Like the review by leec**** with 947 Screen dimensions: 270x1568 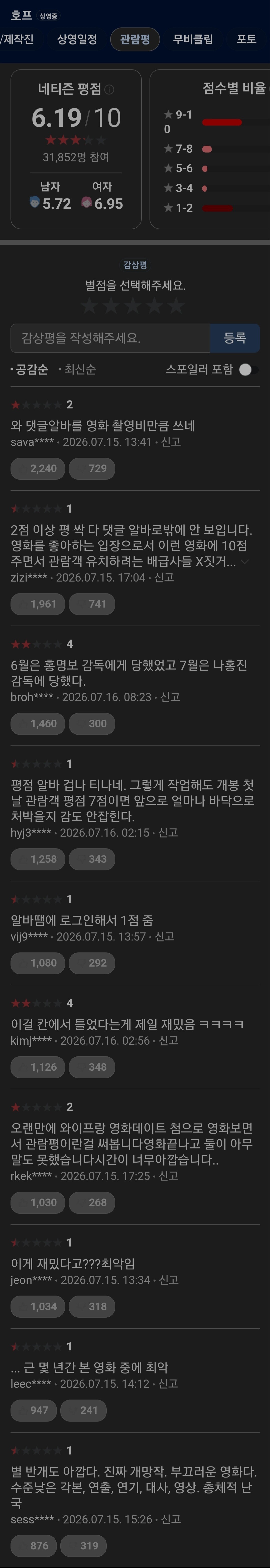pyautogui.click(x=34, y=1410)
